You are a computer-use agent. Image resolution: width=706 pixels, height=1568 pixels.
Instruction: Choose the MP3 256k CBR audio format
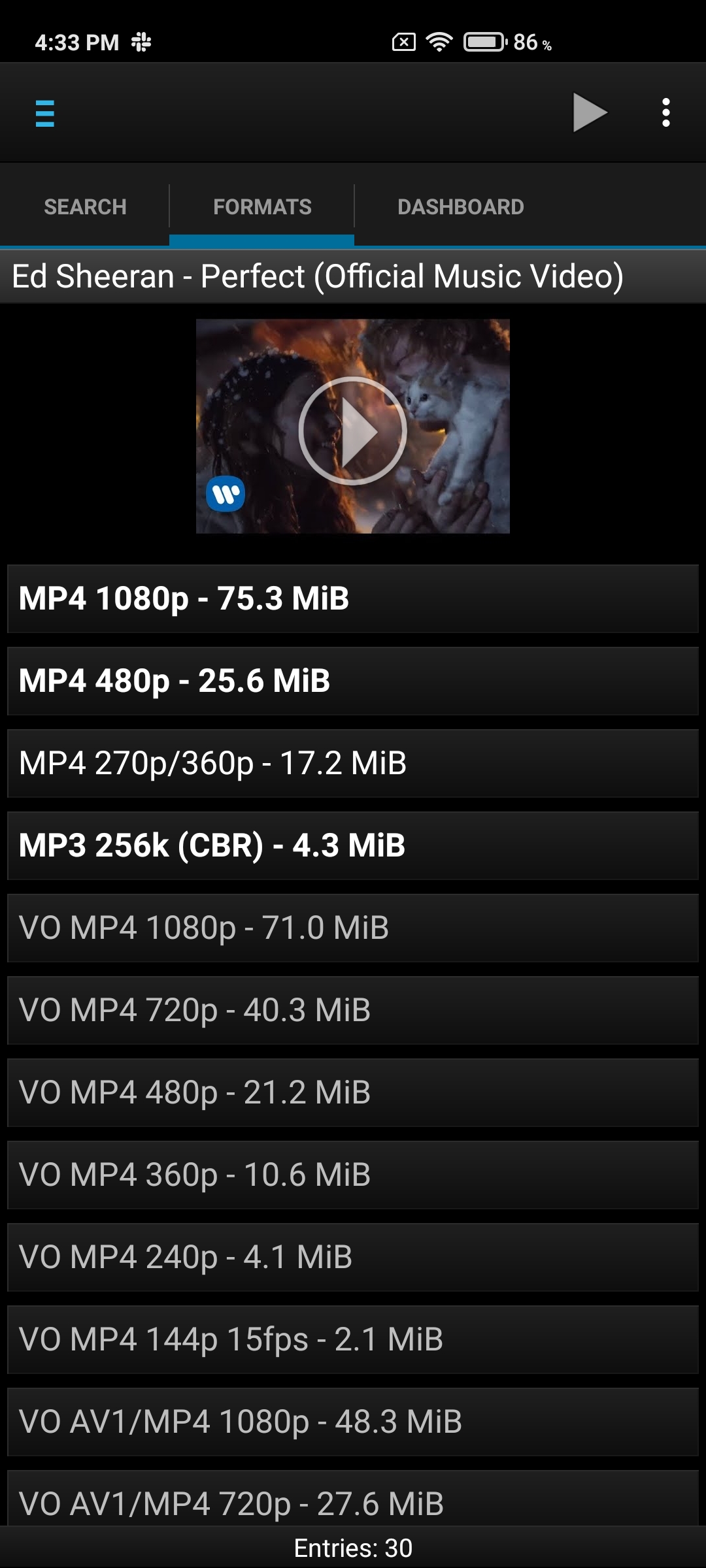pos(353,845)
